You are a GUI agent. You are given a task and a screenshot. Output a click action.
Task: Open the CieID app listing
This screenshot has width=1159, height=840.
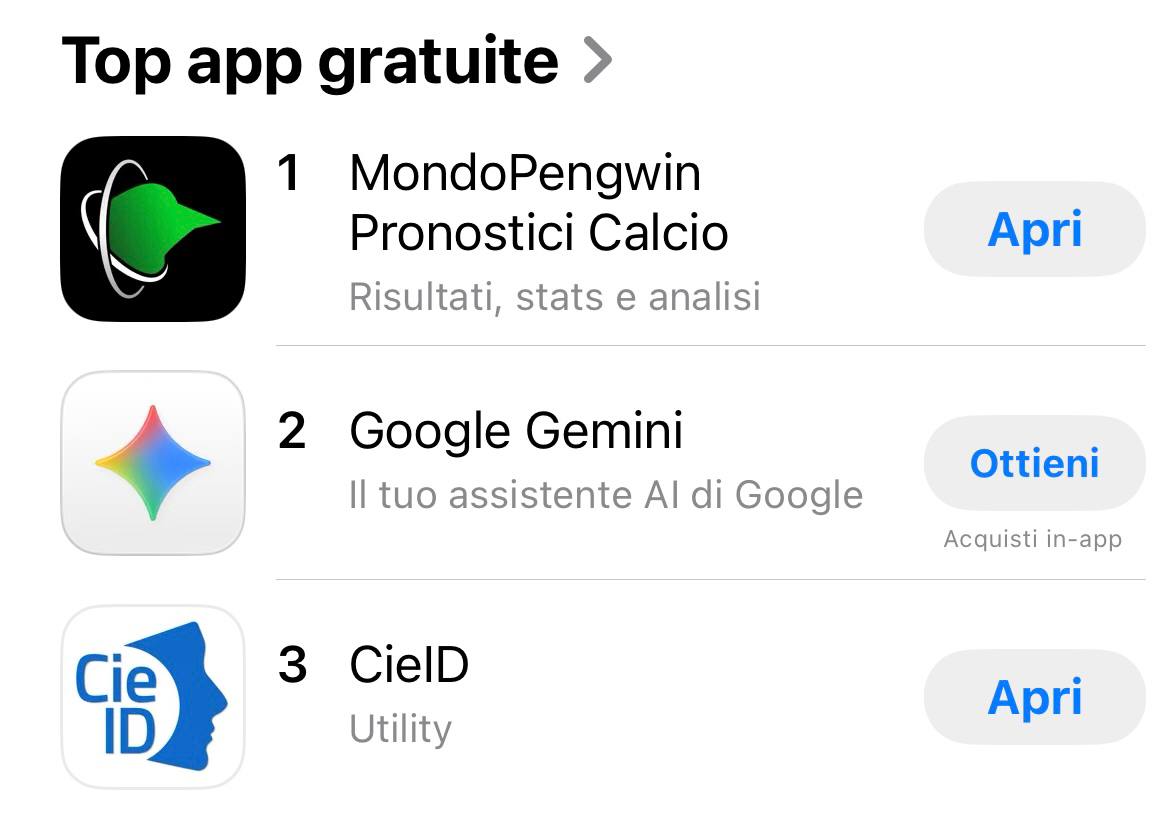coord(409,665)
